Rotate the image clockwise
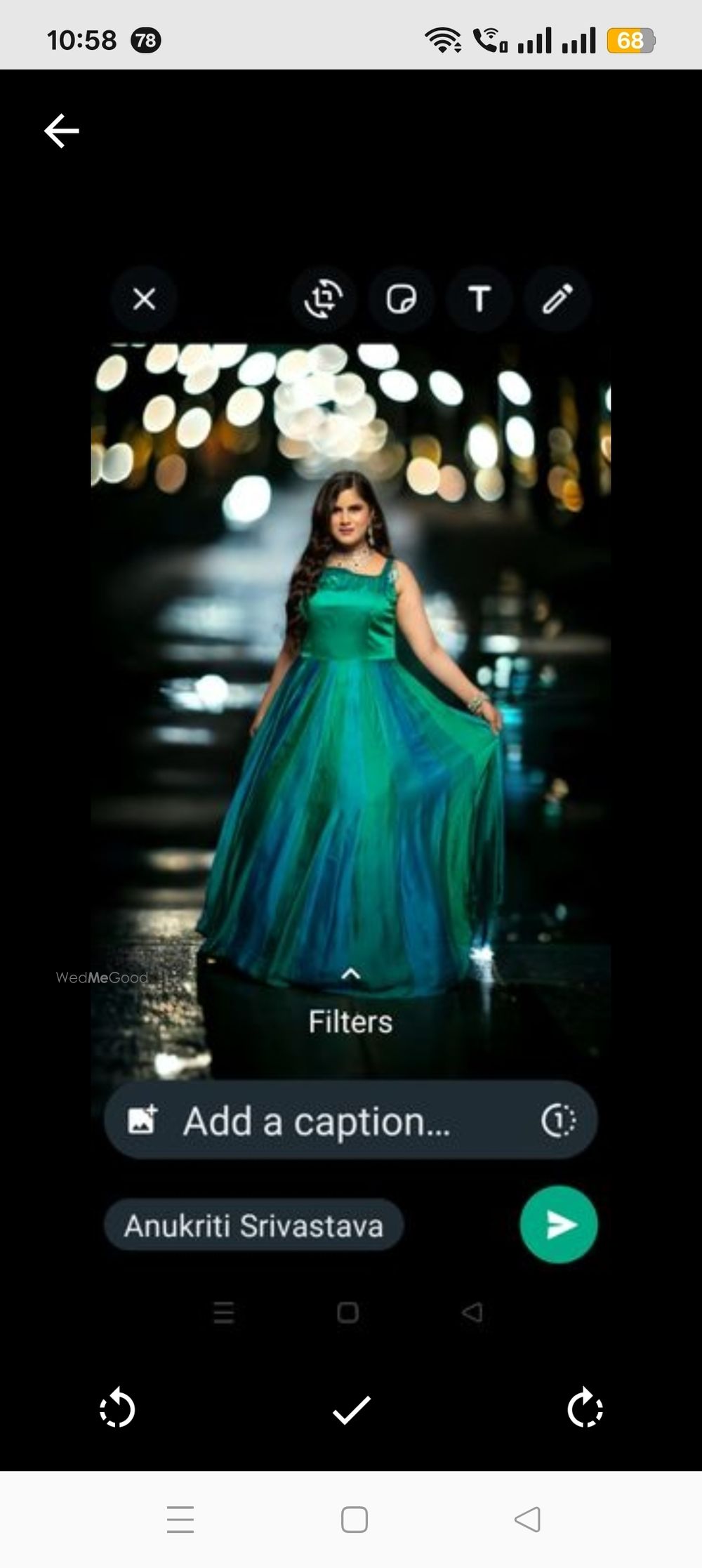Image resolution: width=702 pixels, height=1568 pixels. click(x=584, y=1409)
